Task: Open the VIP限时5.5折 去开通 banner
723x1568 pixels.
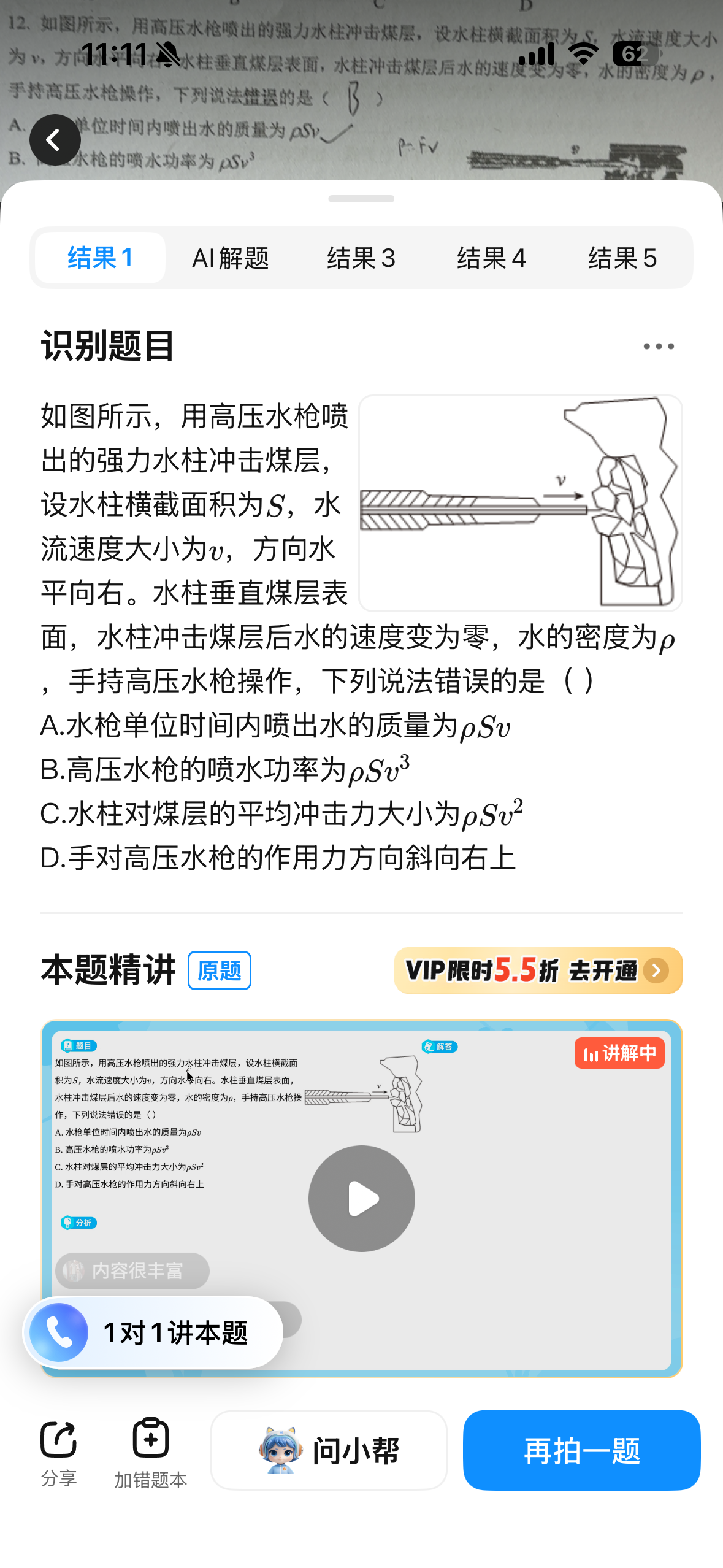Action: click(538, 970)
